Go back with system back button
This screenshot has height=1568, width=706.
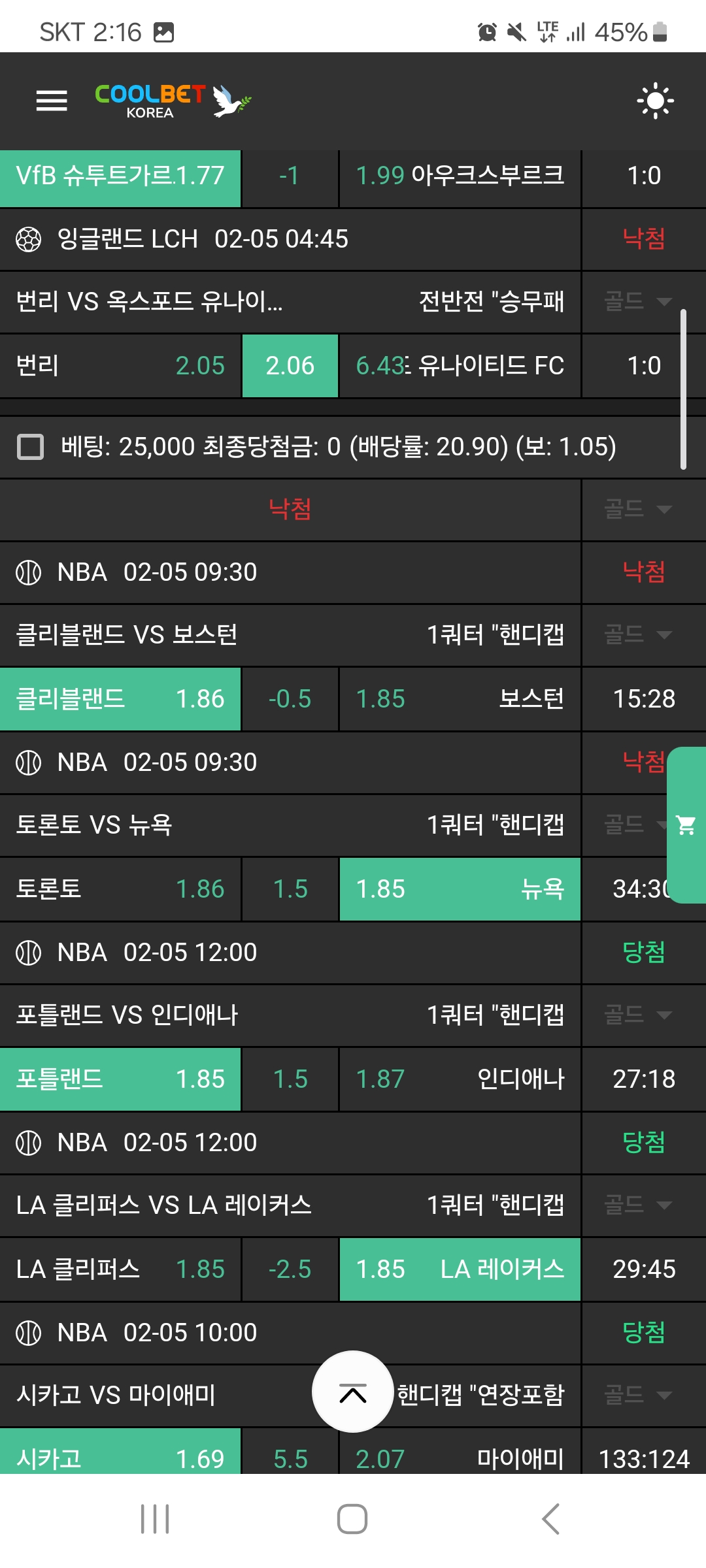tap(550, 1518)
